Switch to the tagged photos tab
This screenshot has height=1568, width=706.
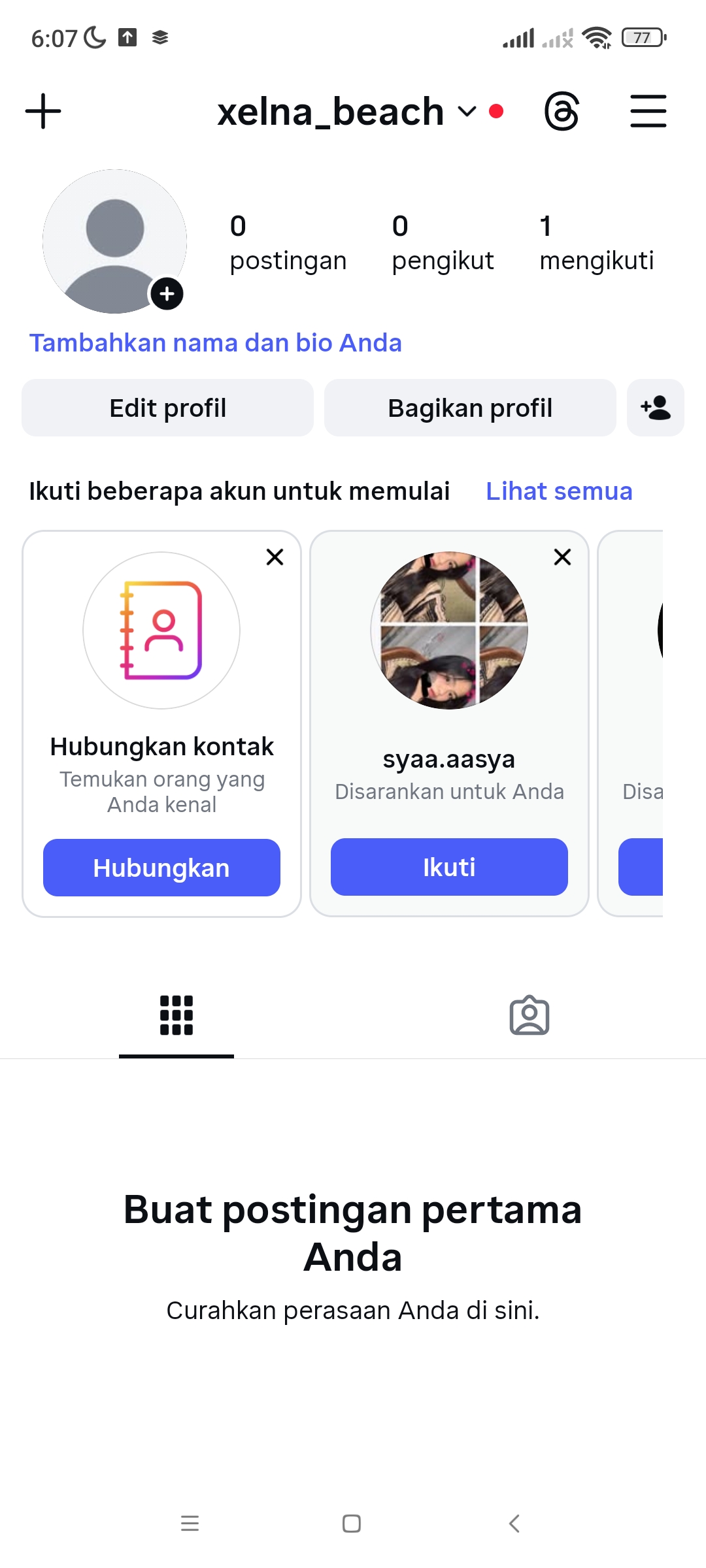[529, 1016]
